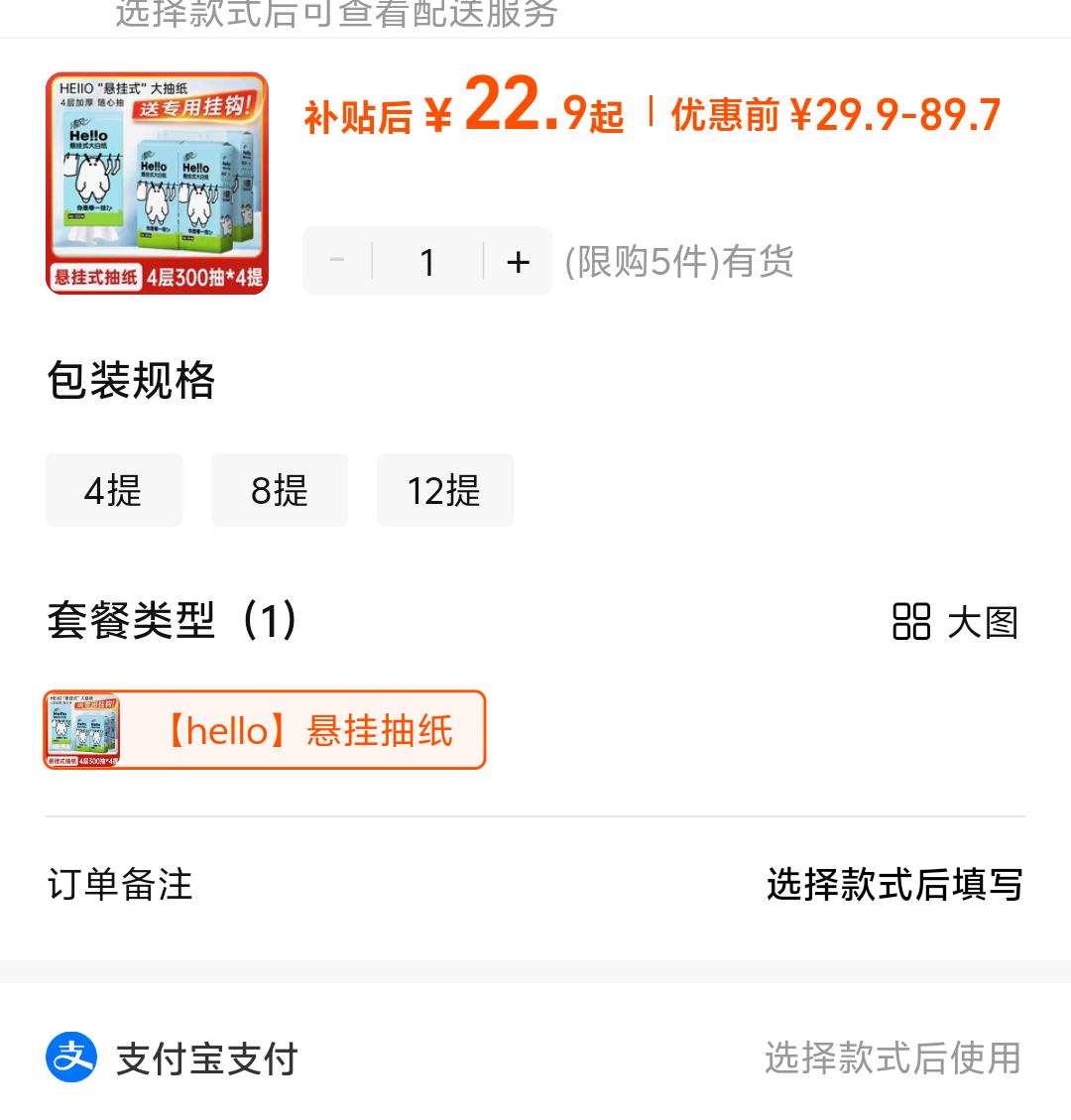Click the minus icon to decrease quantity
This screenshot has height=1120, width=1071.
335,261
